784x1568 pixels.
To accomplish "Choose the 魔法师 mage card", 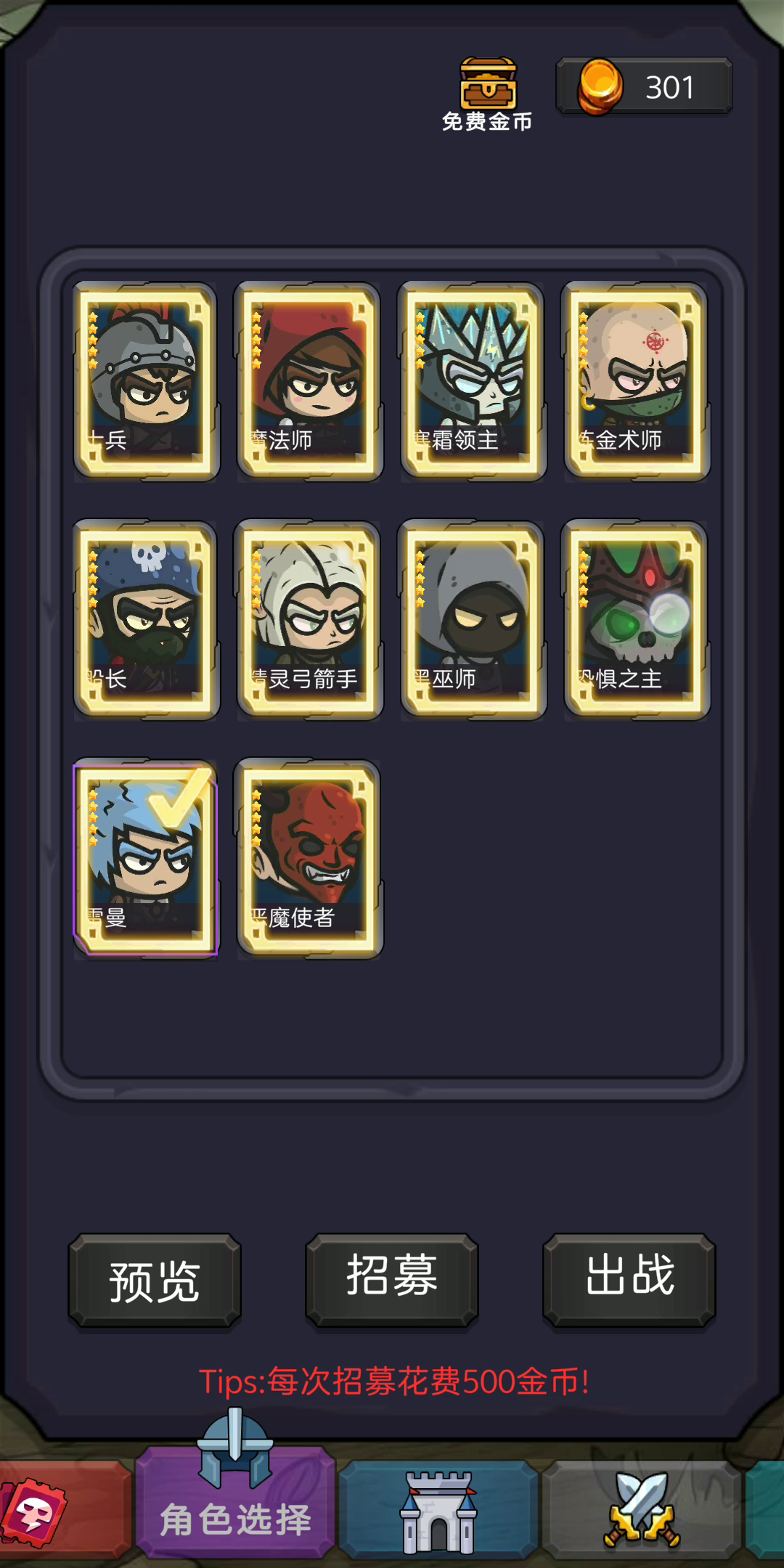I will [x=309, y=381].
